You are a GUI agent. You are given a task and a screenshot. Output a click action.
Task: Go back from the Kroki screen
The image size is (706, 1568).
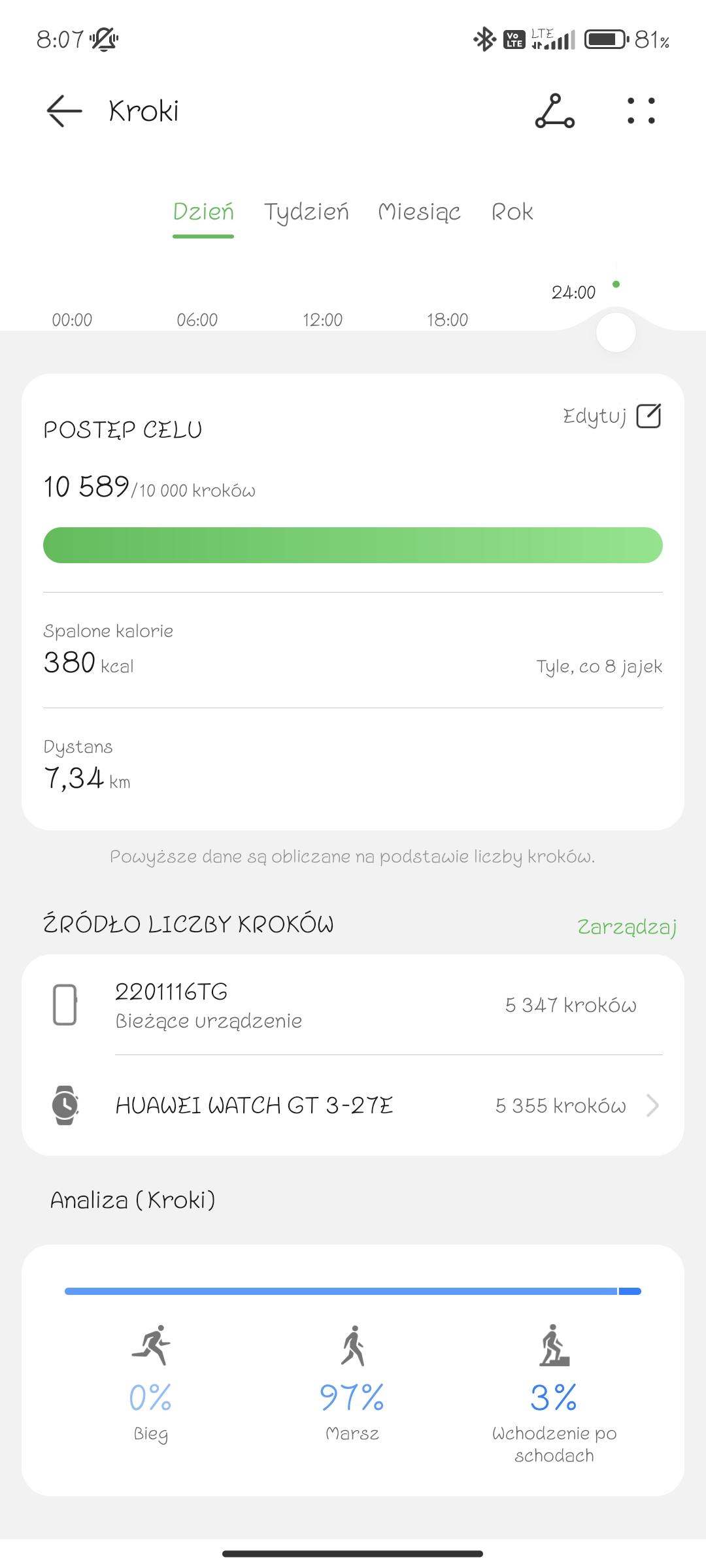pyautogui.click(x=64, y=111)
